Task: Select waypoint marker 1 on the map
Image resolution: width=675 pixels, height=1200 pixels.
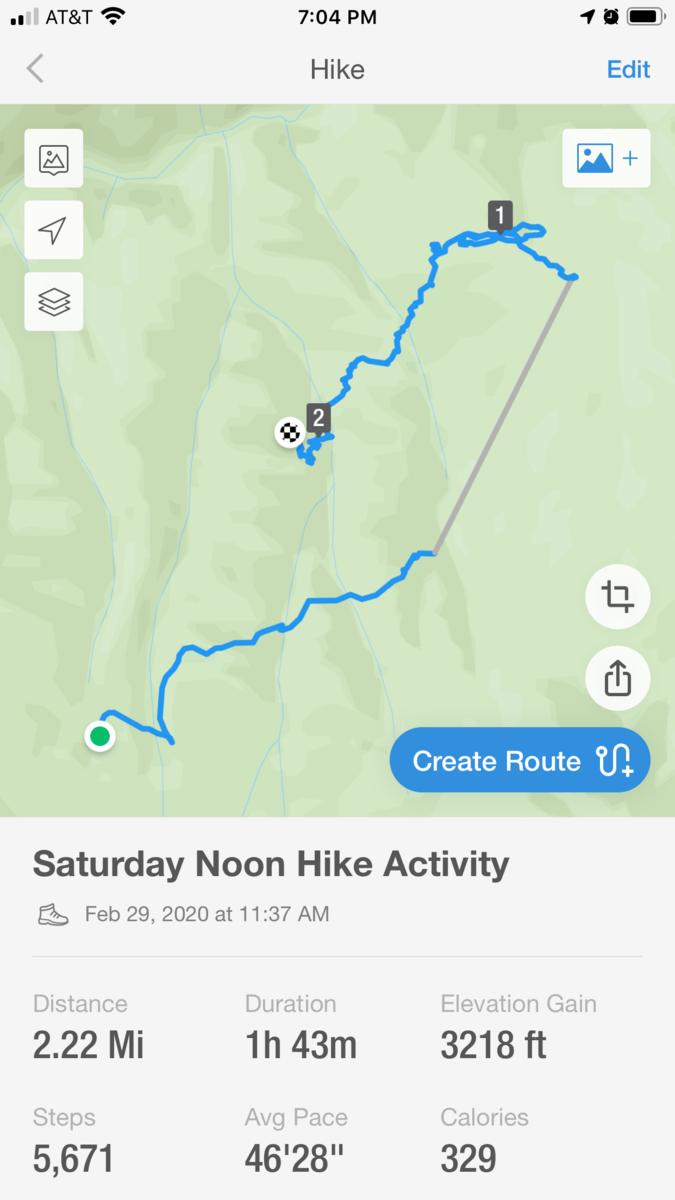Action: tap(500, 214)
